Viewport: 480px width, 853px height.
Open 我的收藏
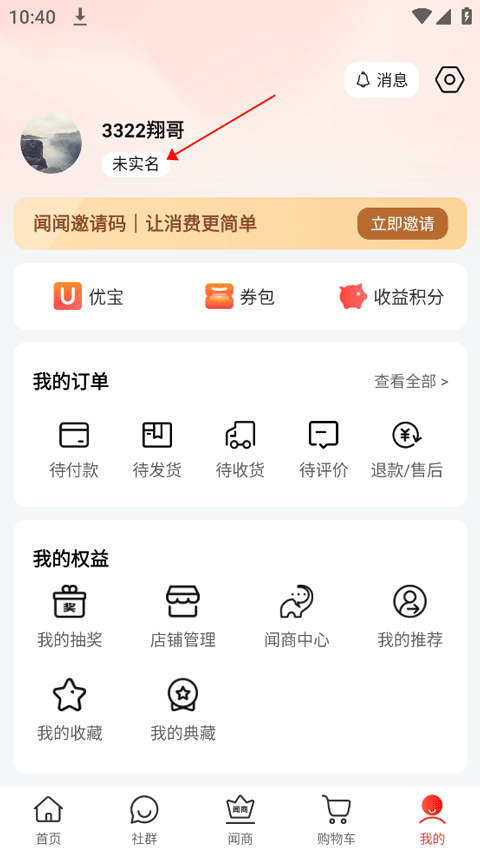click(x=70, y=710)
